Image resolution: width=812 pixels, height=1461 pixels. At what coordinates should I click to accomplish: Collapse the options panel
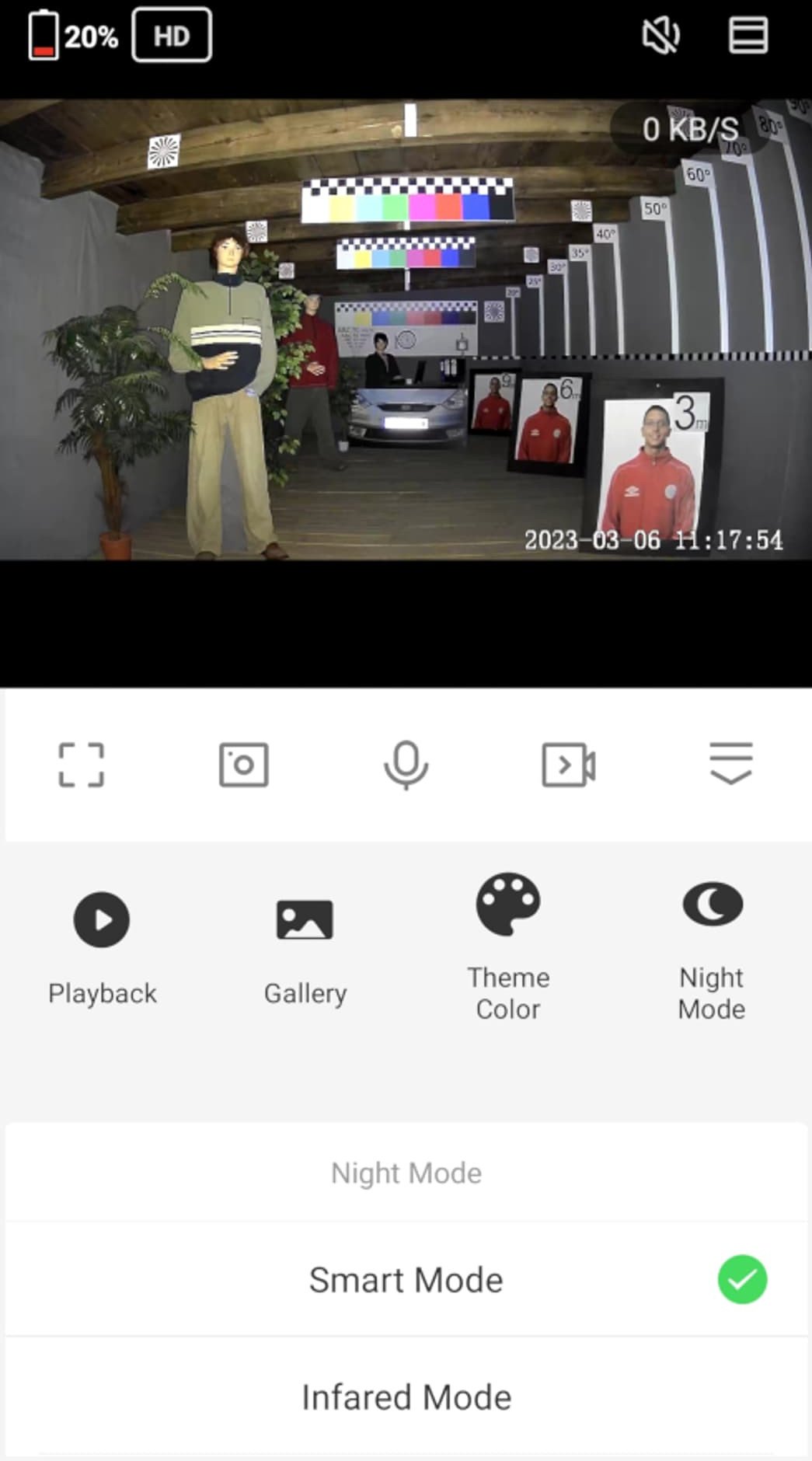click(731, 763)
